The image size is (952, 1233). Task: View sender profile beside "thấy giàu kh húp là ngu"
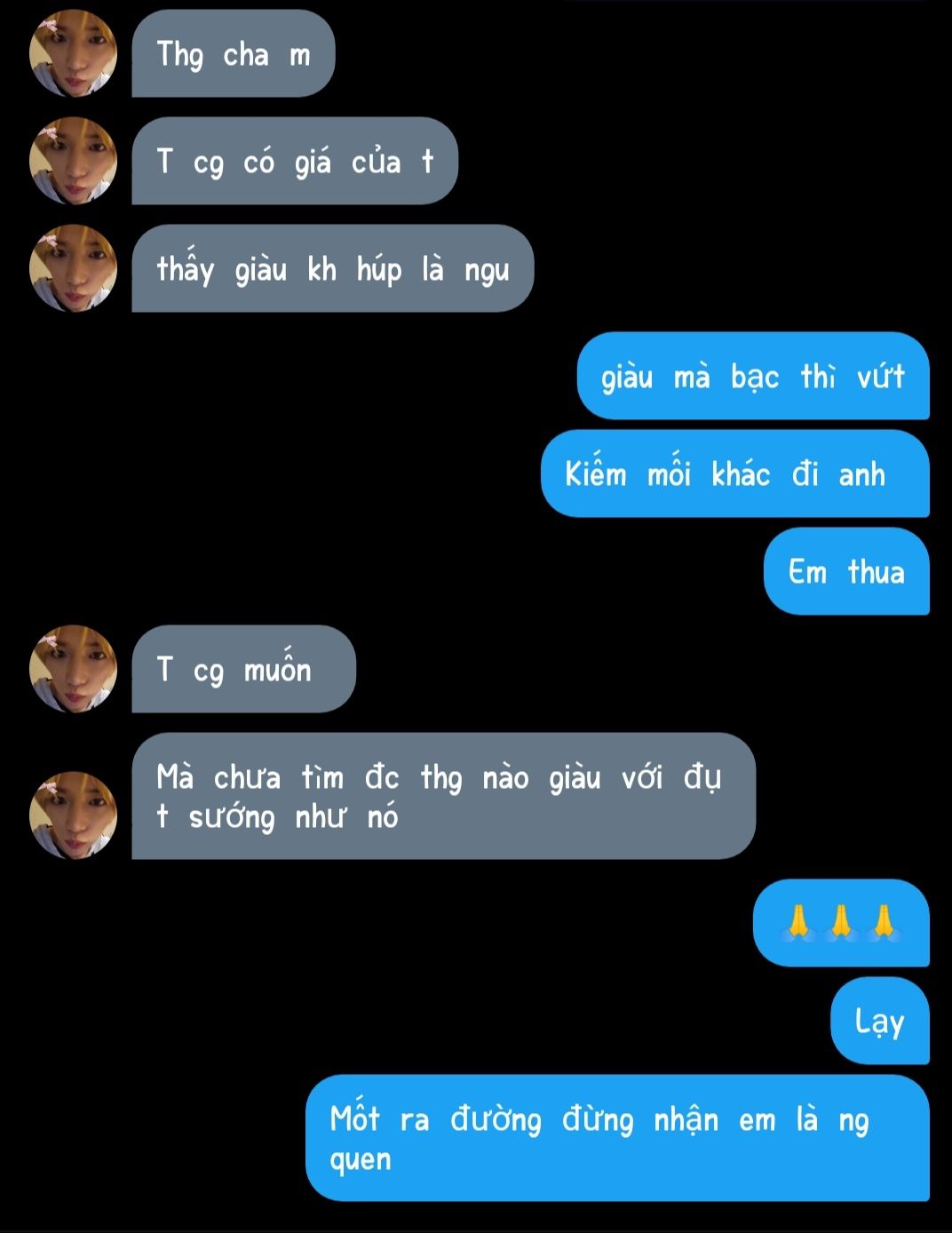point(74,268)
